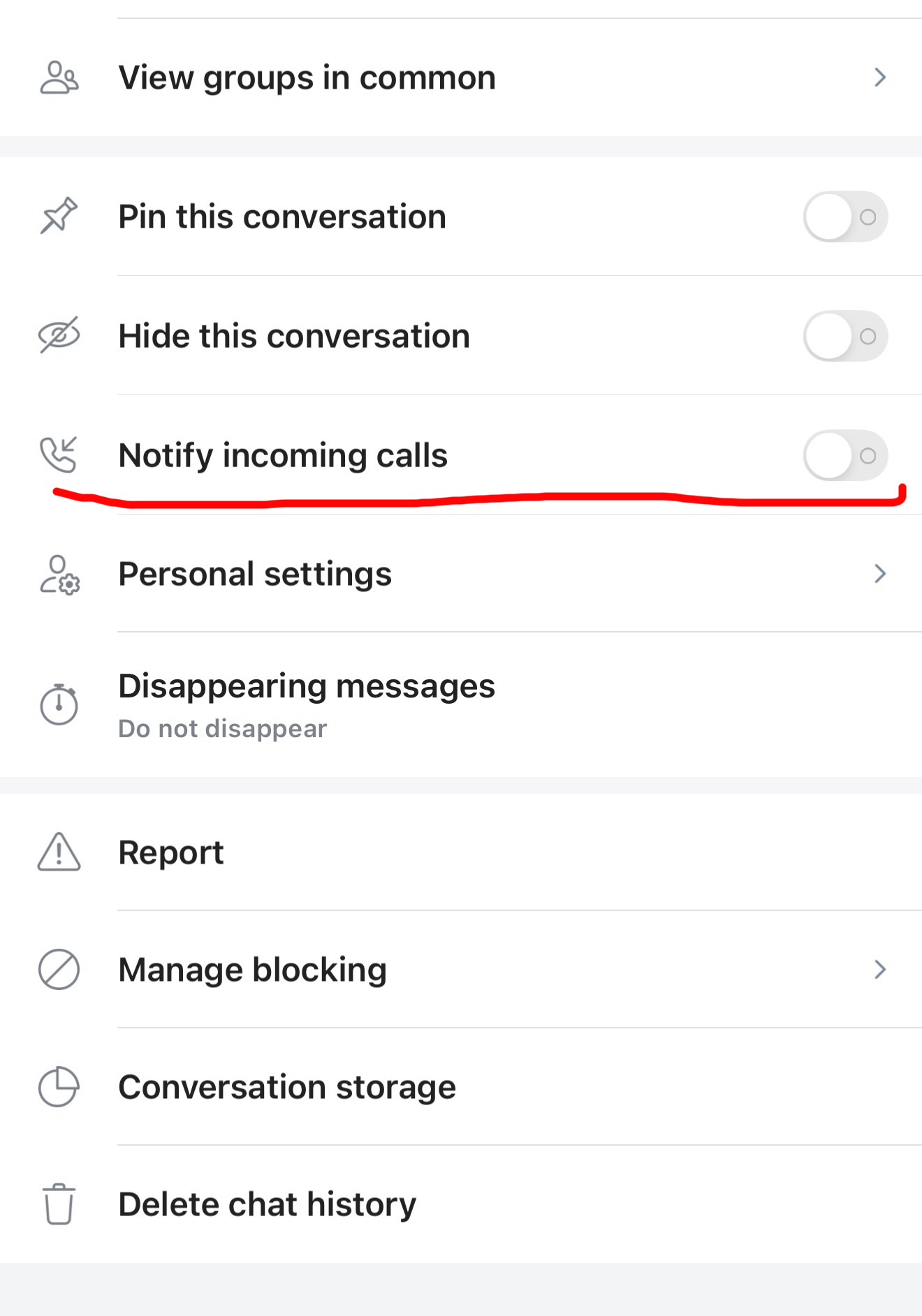The width and height of the screenshot is (922, 1316).
Task: Toggle Pin this conversation switch
Action: [845, 217]
